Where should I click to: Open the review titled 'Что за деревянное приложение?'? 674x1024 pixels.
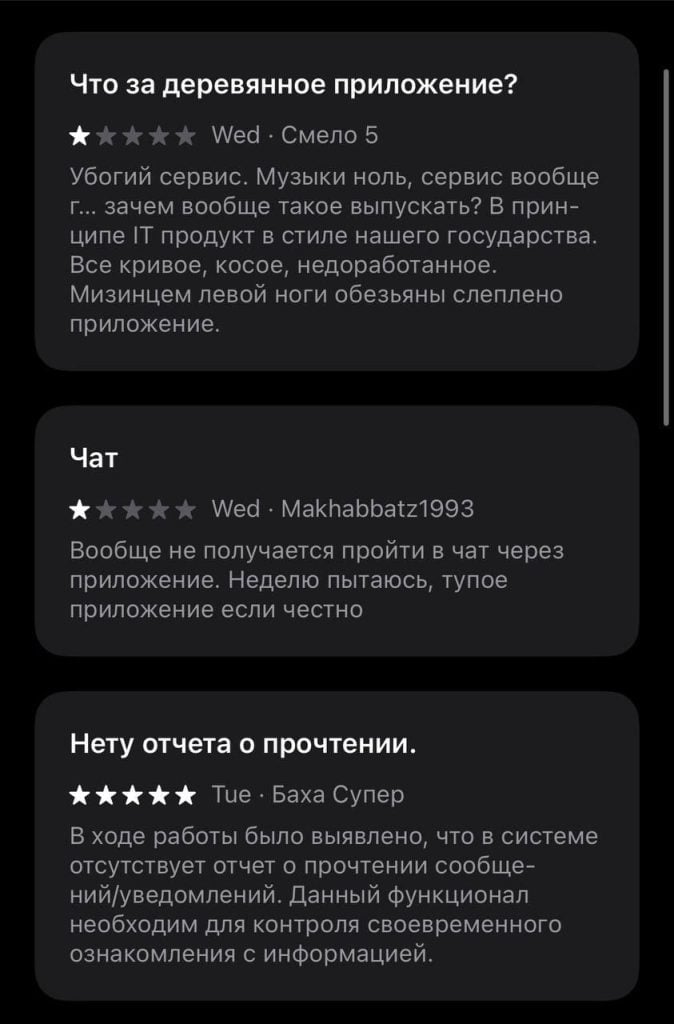click(x=336, y=200)
